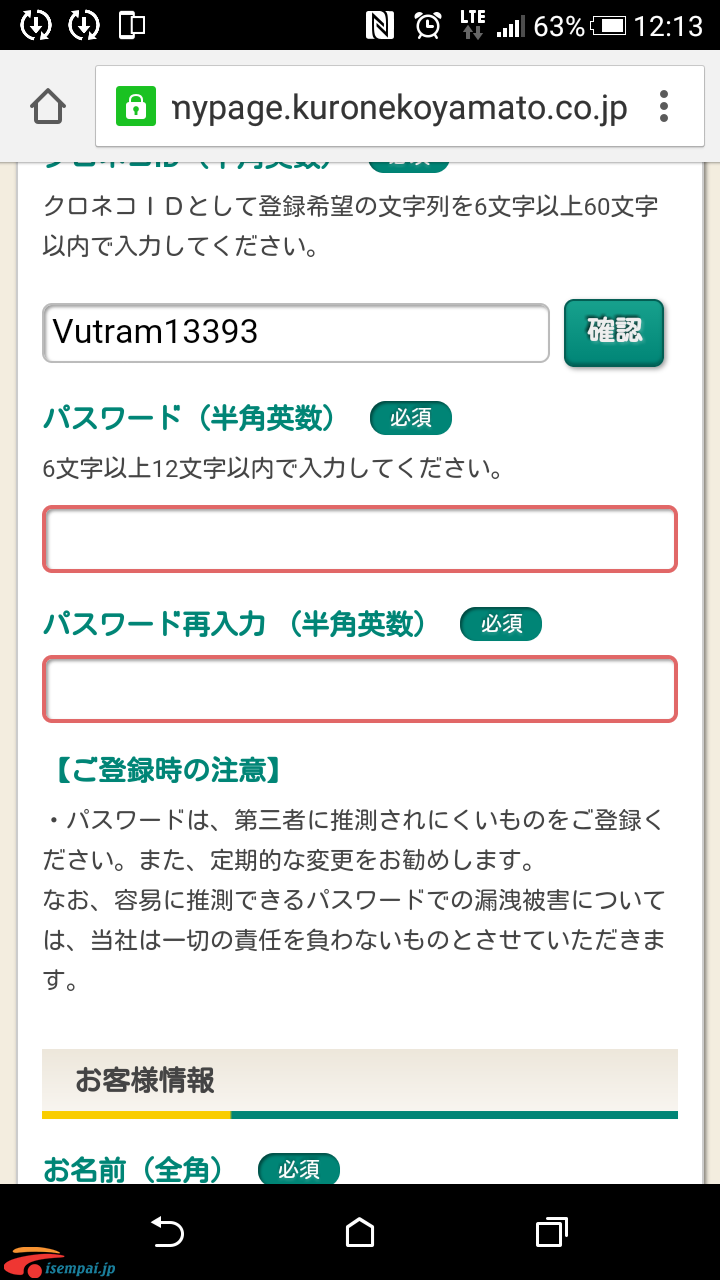Tap the green 確認 button
This screenshot has height=1280, width=720.
pyautogui.click(x=614, y=333)
